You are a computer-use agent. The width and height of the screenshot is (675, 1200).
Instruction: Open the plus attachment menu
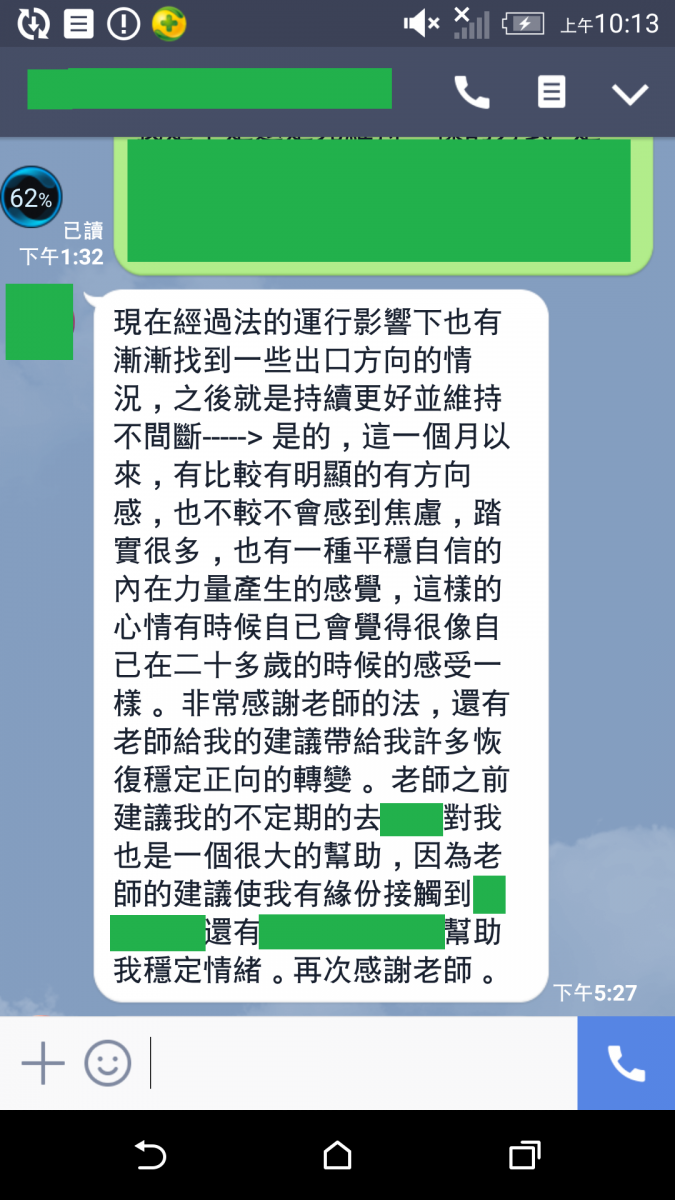click(43, 1062)
